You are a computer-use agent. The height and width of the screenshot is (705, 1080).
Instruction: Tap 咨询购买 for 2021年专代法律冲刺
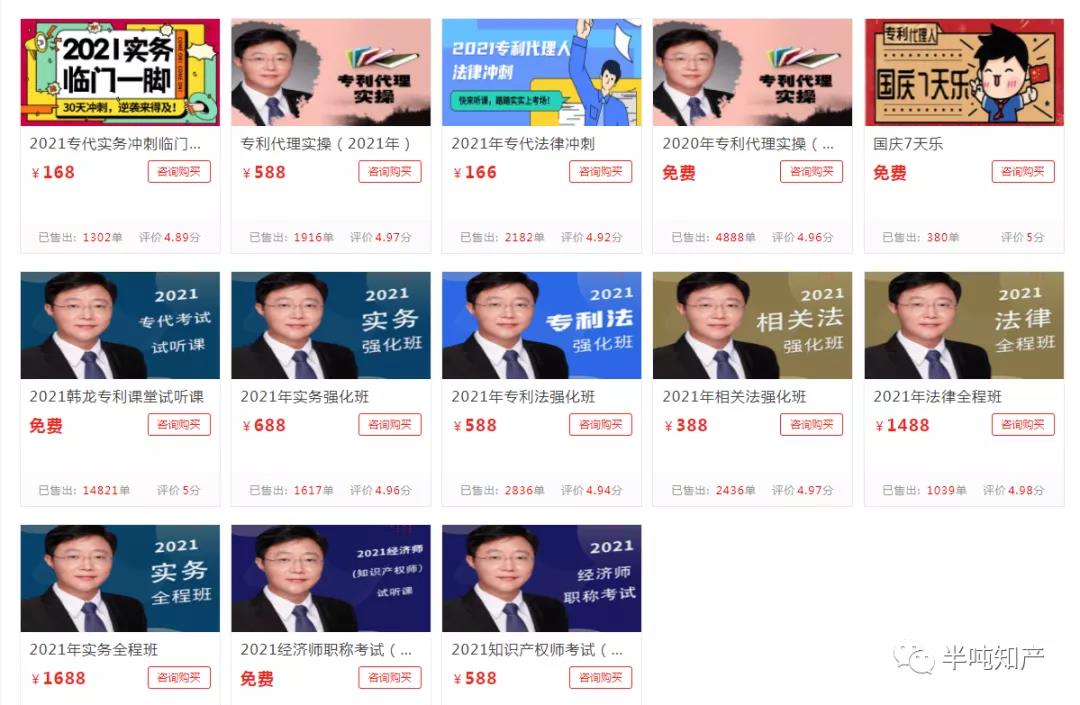coord(601,172)
